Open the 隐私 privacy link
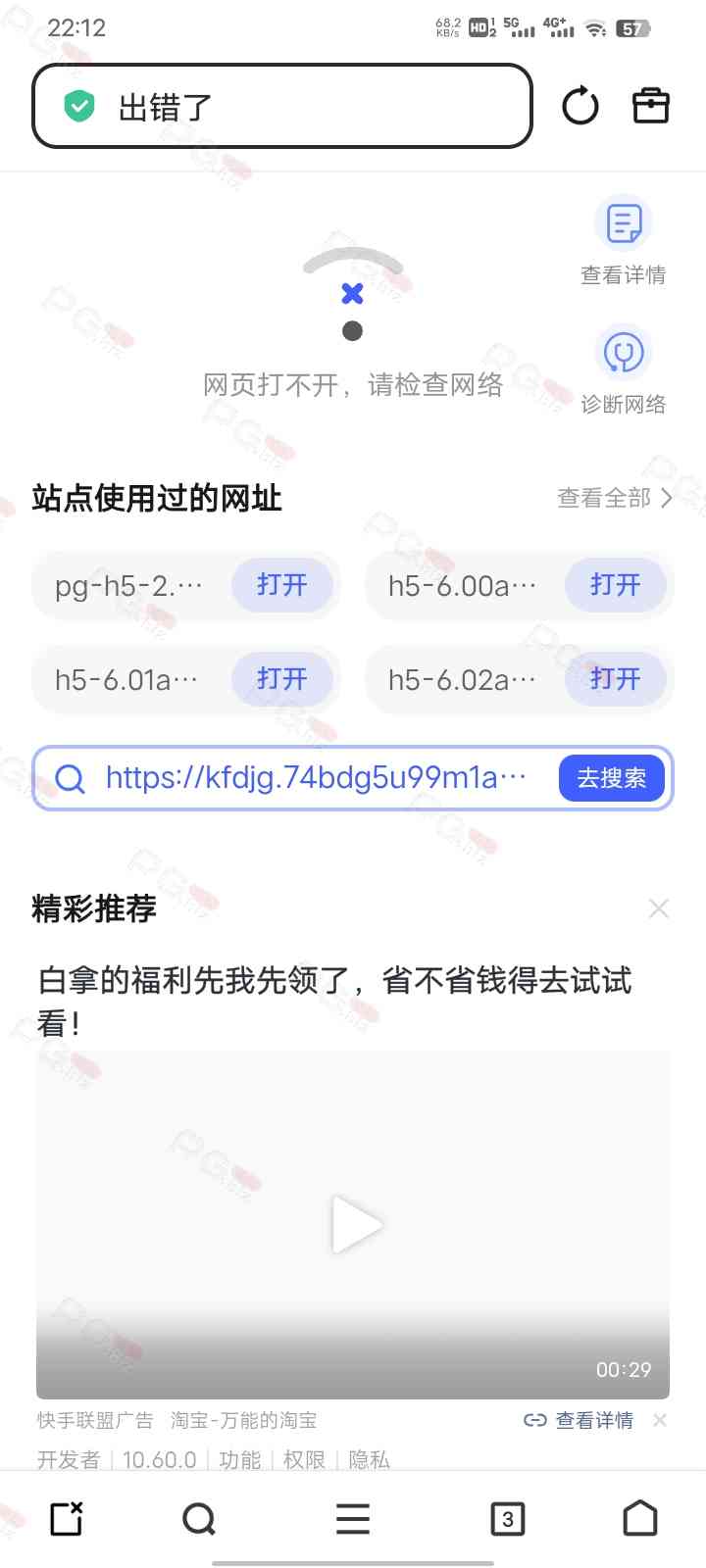Image resolution: width=706 pixels, height=1568 pixels. 369,1460
